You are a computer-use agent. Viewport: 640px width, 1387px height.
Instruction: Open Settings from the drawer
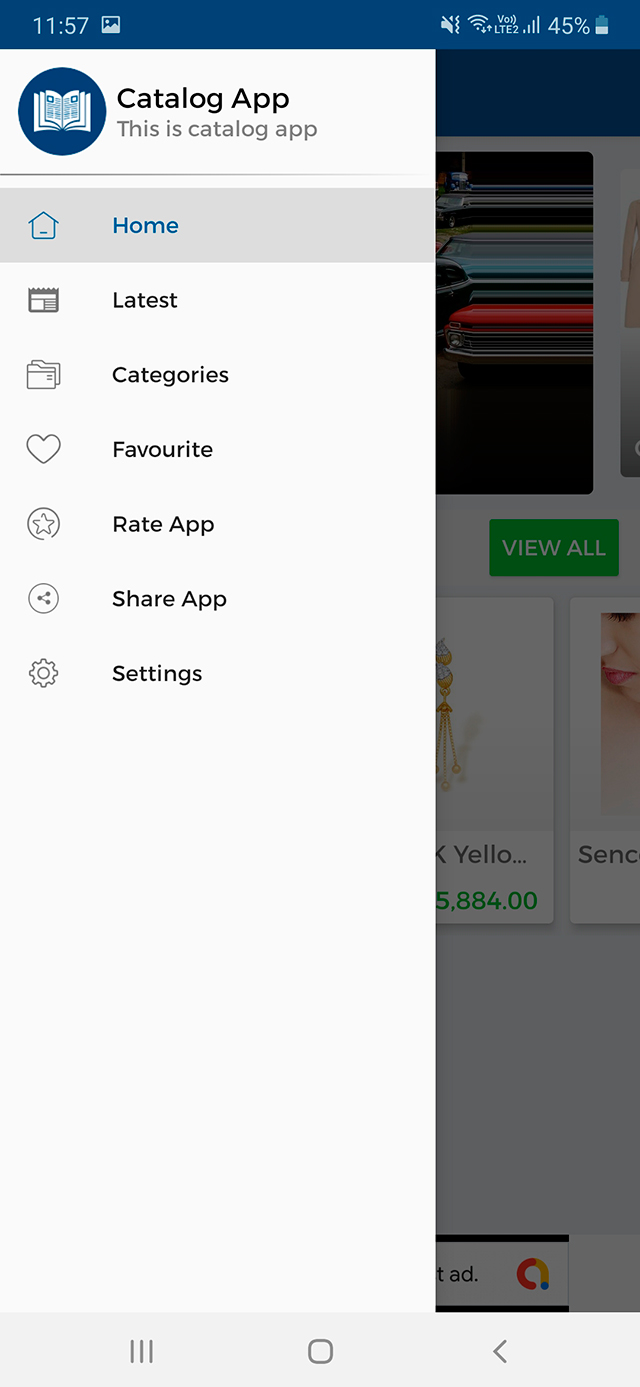[x=157, y=674]
